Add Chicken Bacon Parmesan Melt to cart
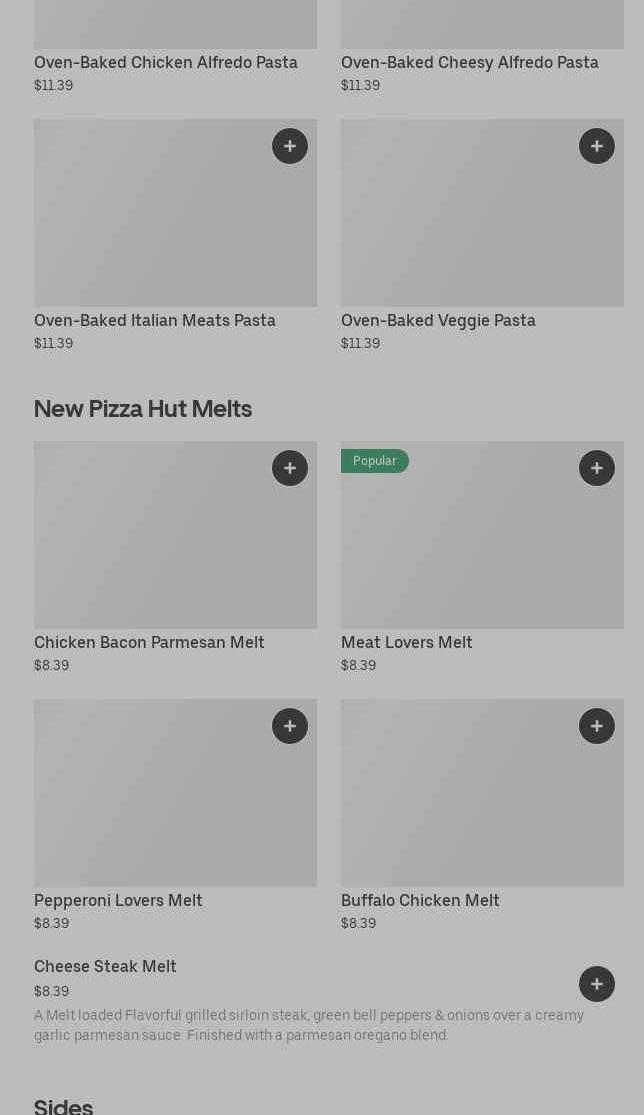 290,468
